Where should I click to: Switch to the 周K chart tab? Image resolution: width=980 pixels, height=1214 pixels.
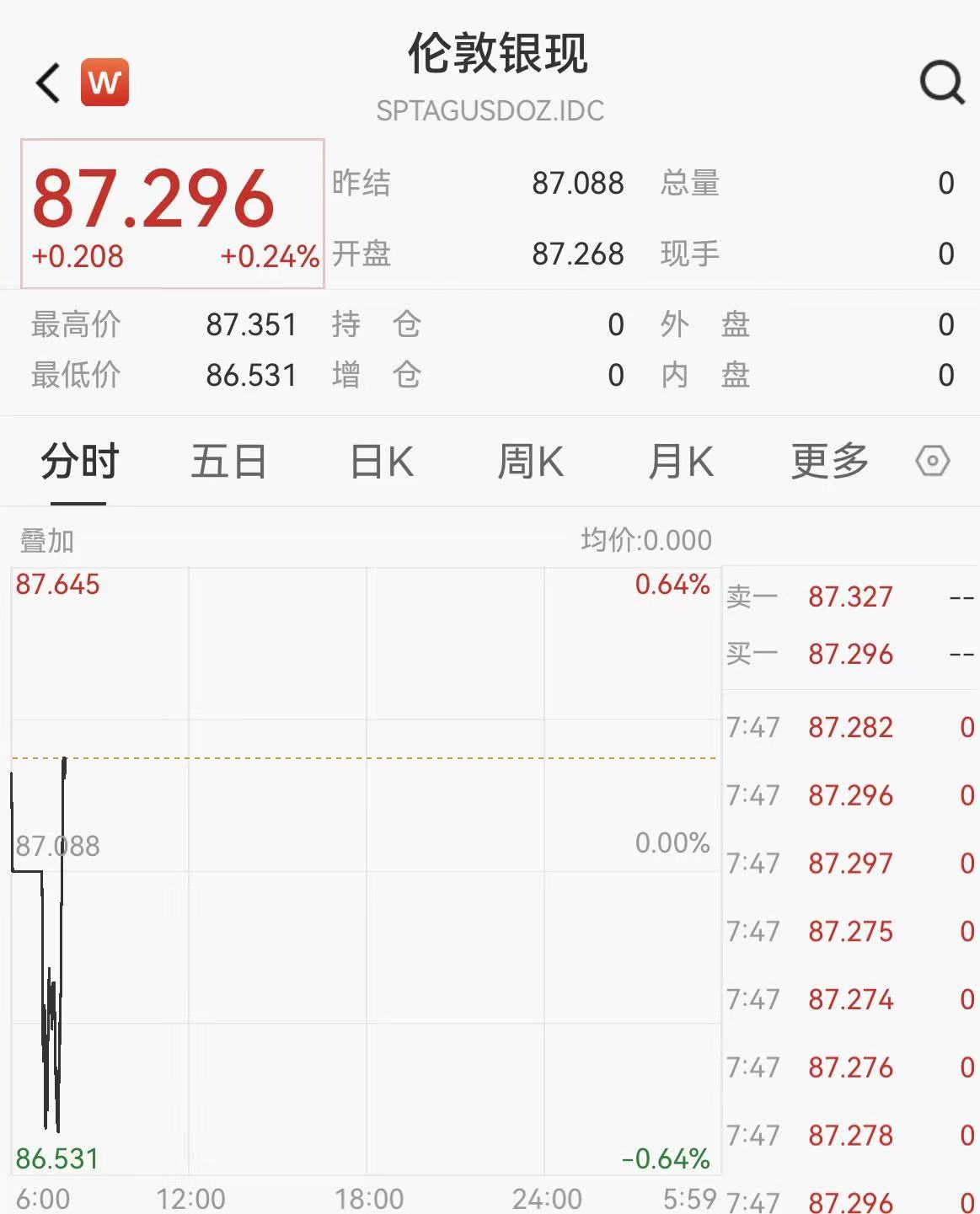(x=530, y=462)
